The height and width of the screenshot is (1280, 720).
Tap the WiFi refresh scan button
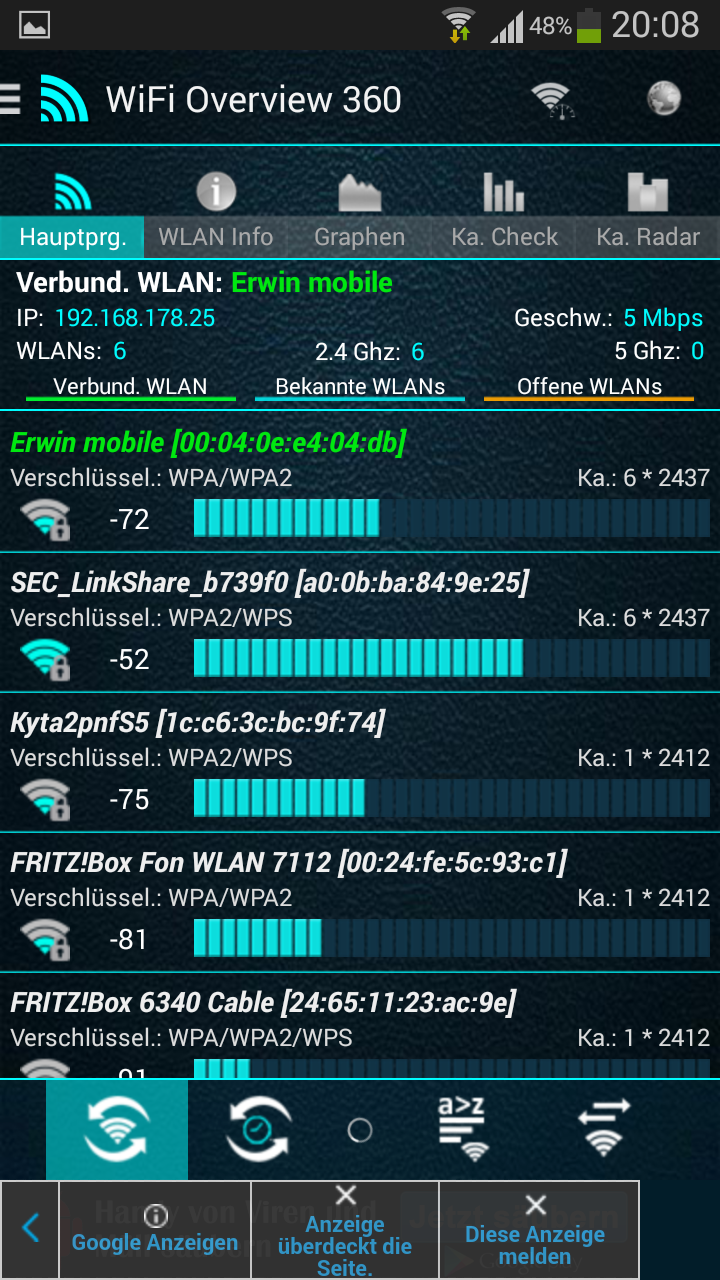(117, 1130)
